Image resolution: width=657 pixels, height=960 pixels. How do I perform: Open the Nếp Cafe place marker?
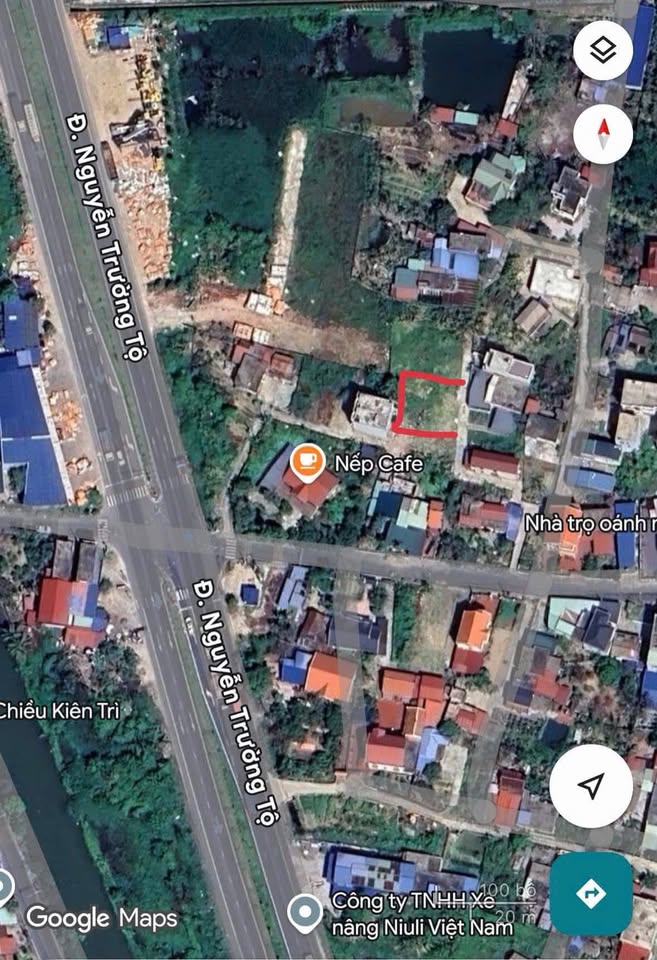point(308,461)
